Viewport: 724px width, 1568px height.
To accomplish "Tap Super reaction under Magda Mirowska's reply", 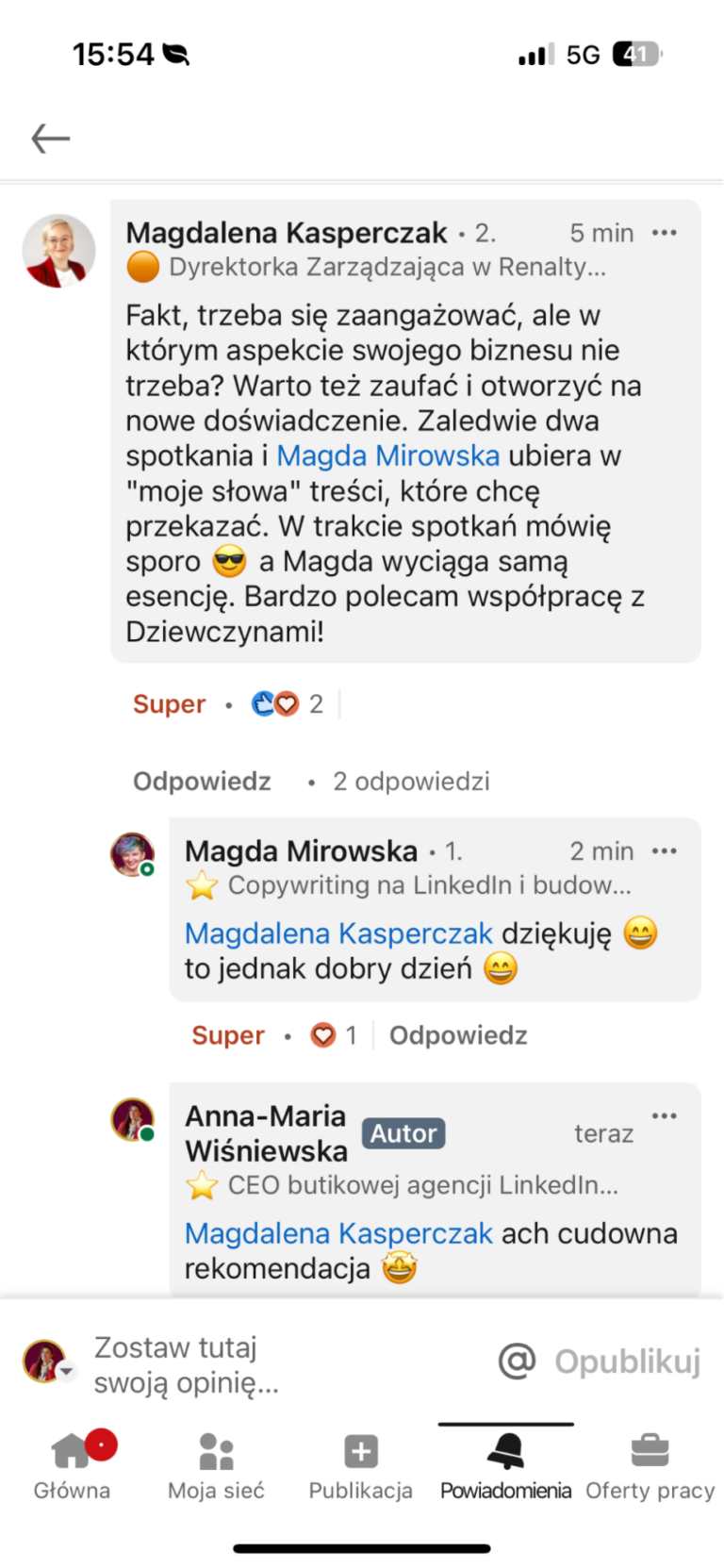I will pos(227,1035).
